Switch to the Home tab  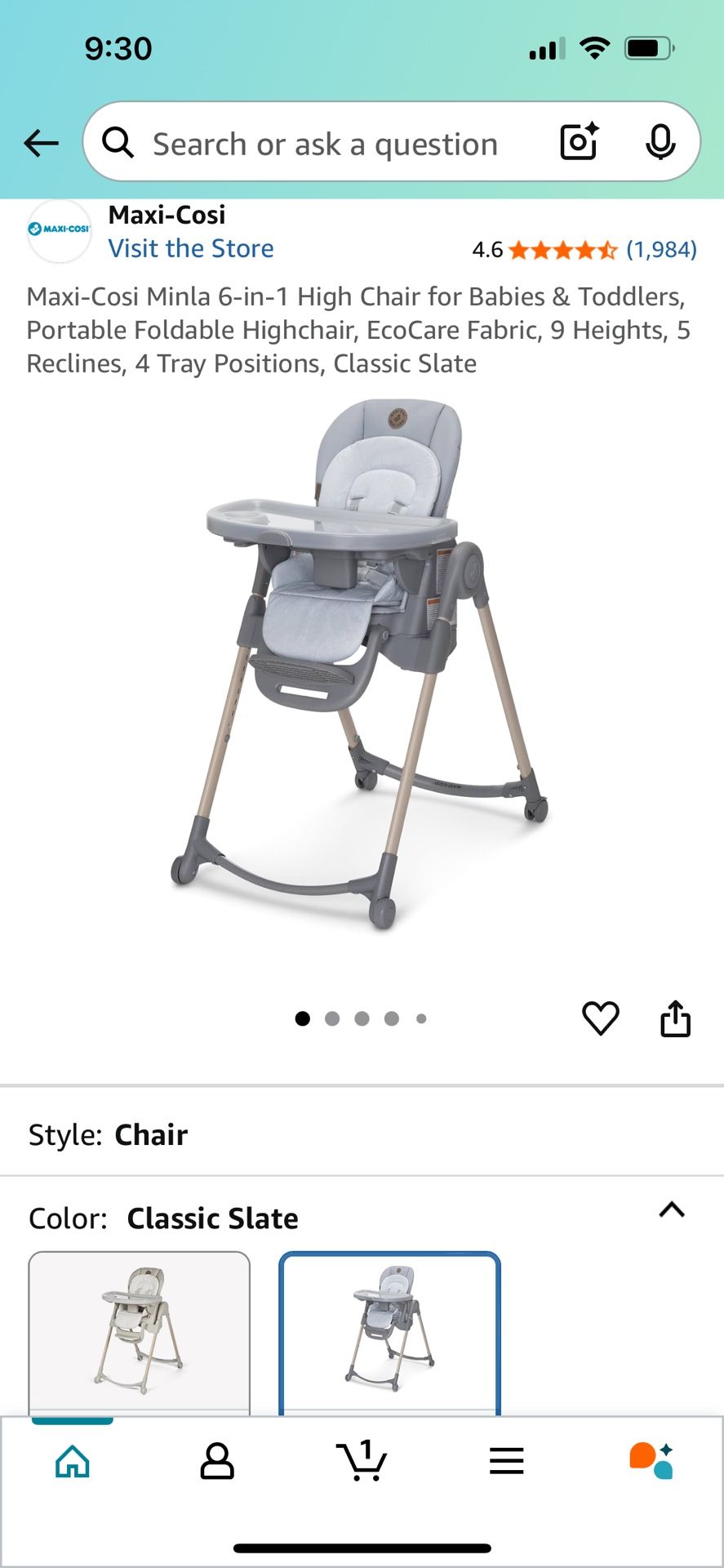pos(73,1461)
